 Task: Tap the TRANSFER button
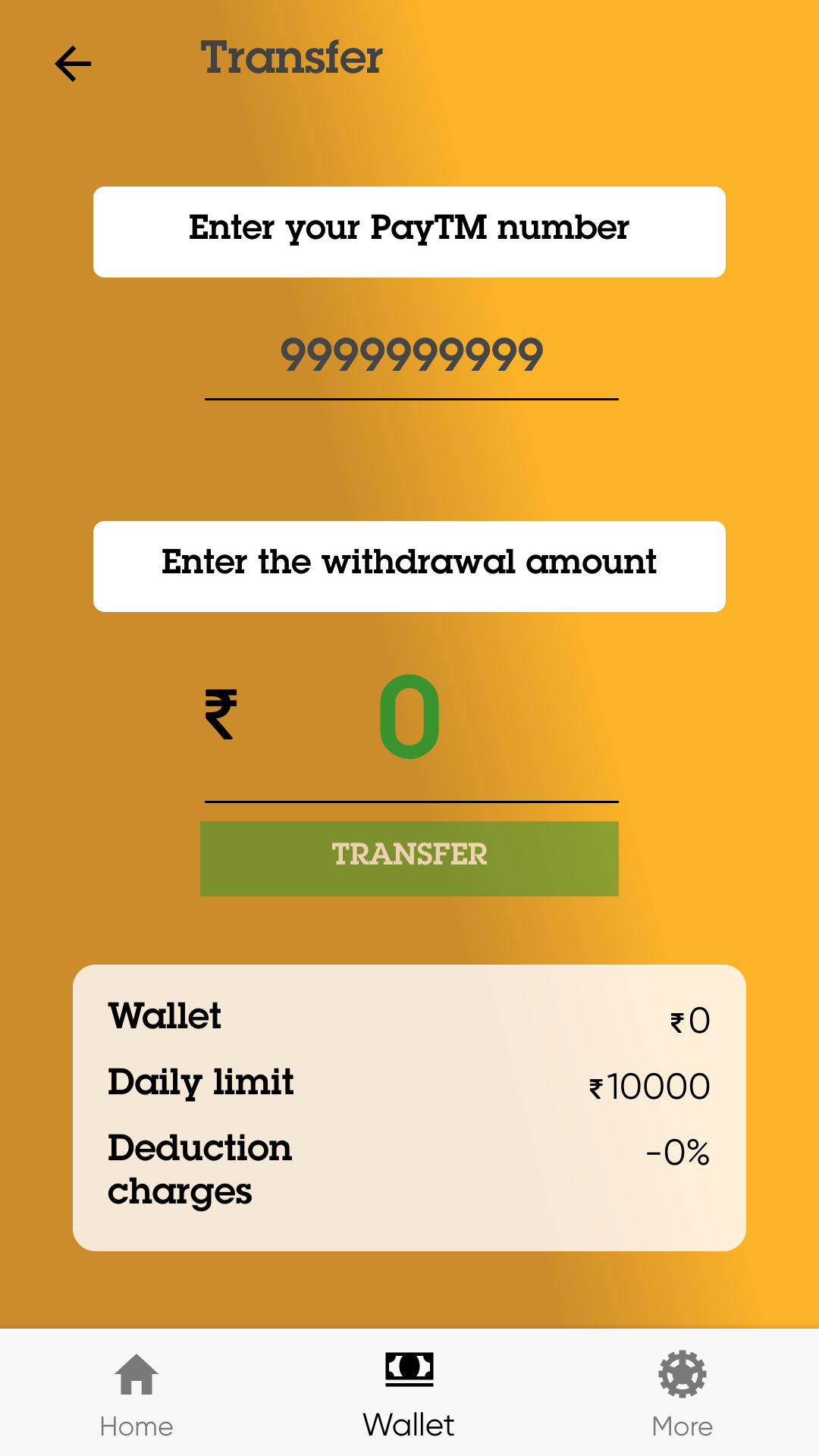[x=409, y=858]
